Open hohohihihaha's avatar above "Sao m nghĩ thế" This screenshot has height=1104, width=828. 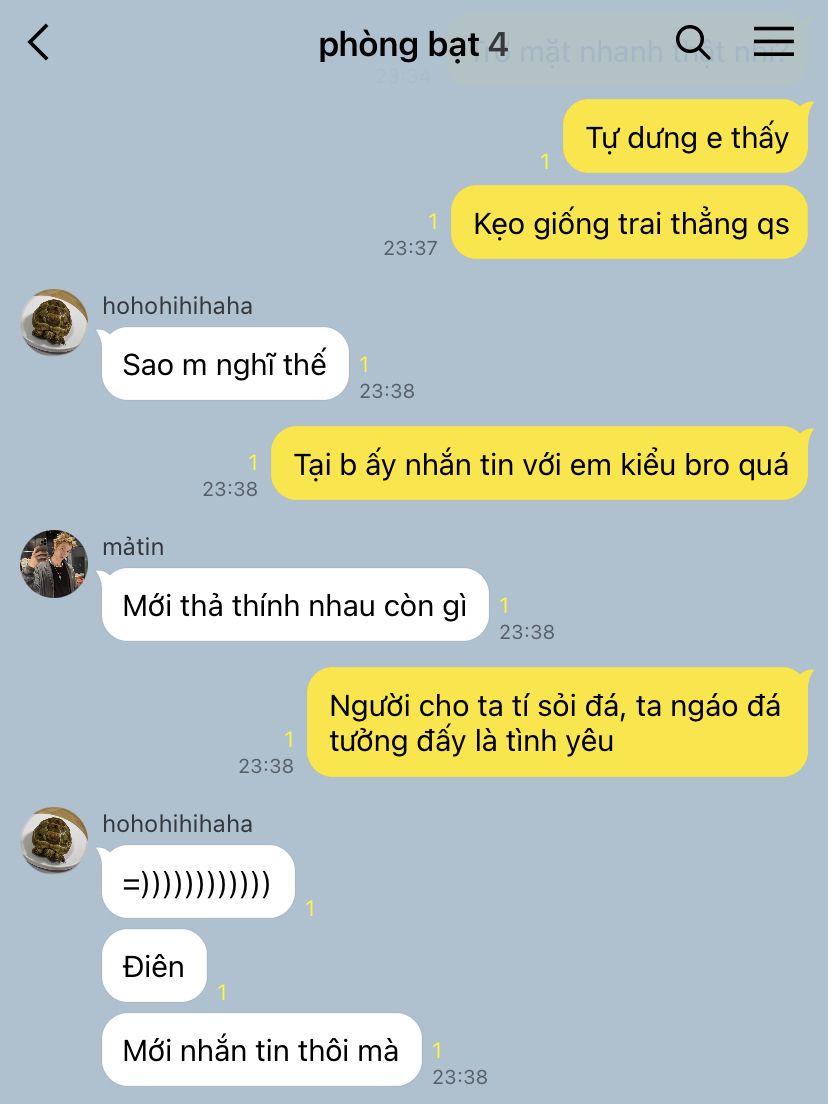[x=54, y=322]
